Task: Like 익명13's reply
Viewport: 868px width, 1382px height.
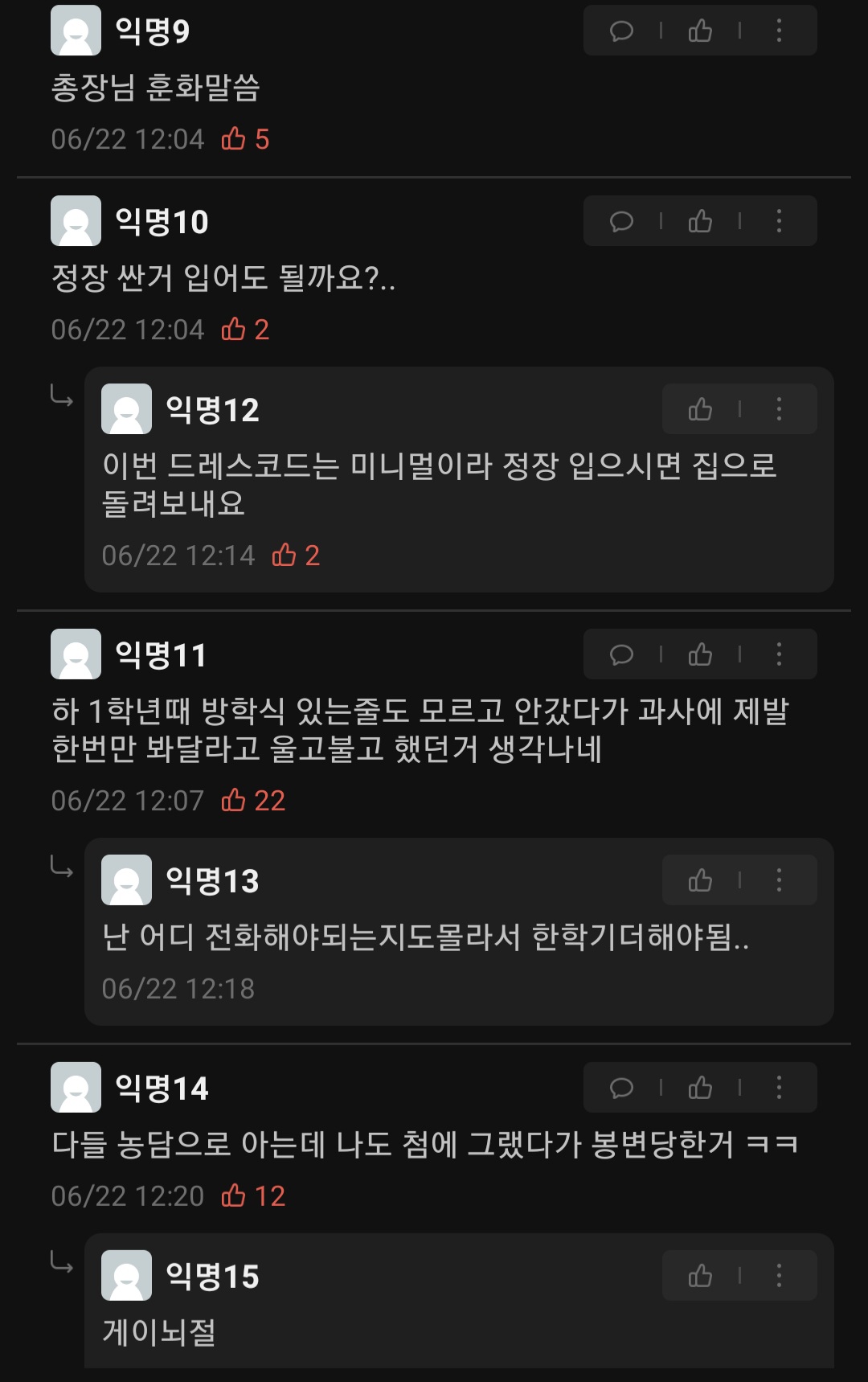Action: (700, 880)
